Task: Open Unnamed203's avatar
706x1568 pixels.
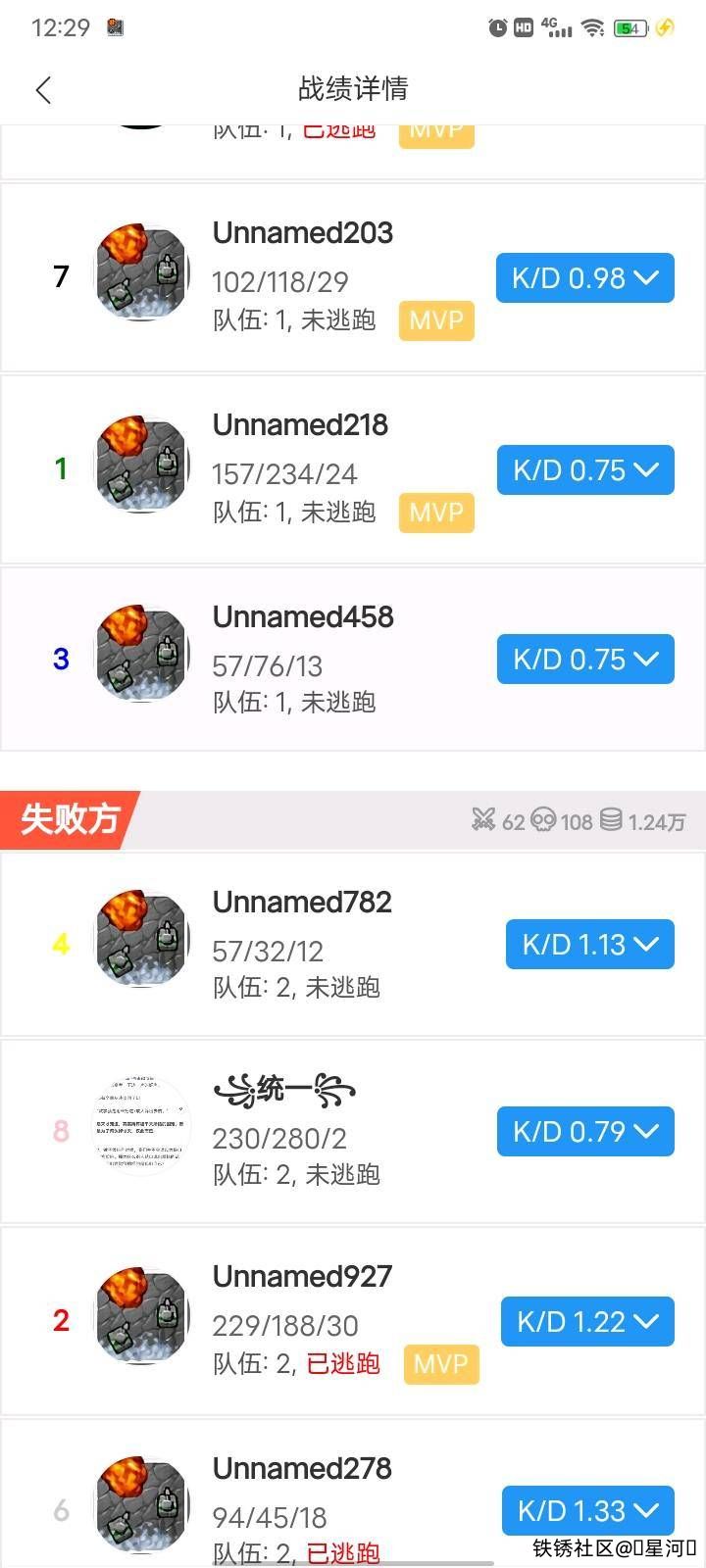Action: 141,273
